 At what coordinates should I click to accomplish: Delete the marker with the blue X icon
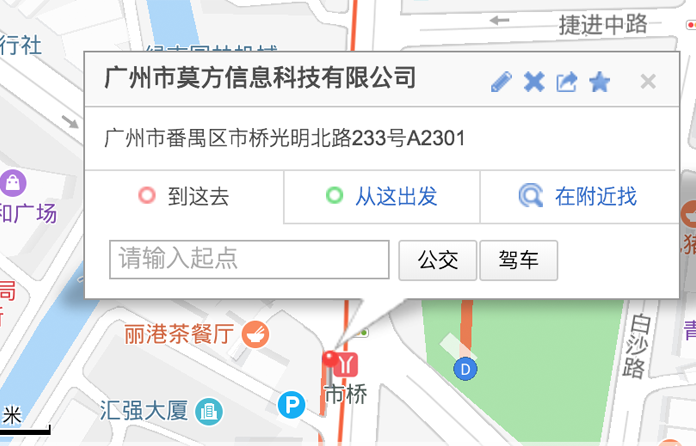[534, 82]
